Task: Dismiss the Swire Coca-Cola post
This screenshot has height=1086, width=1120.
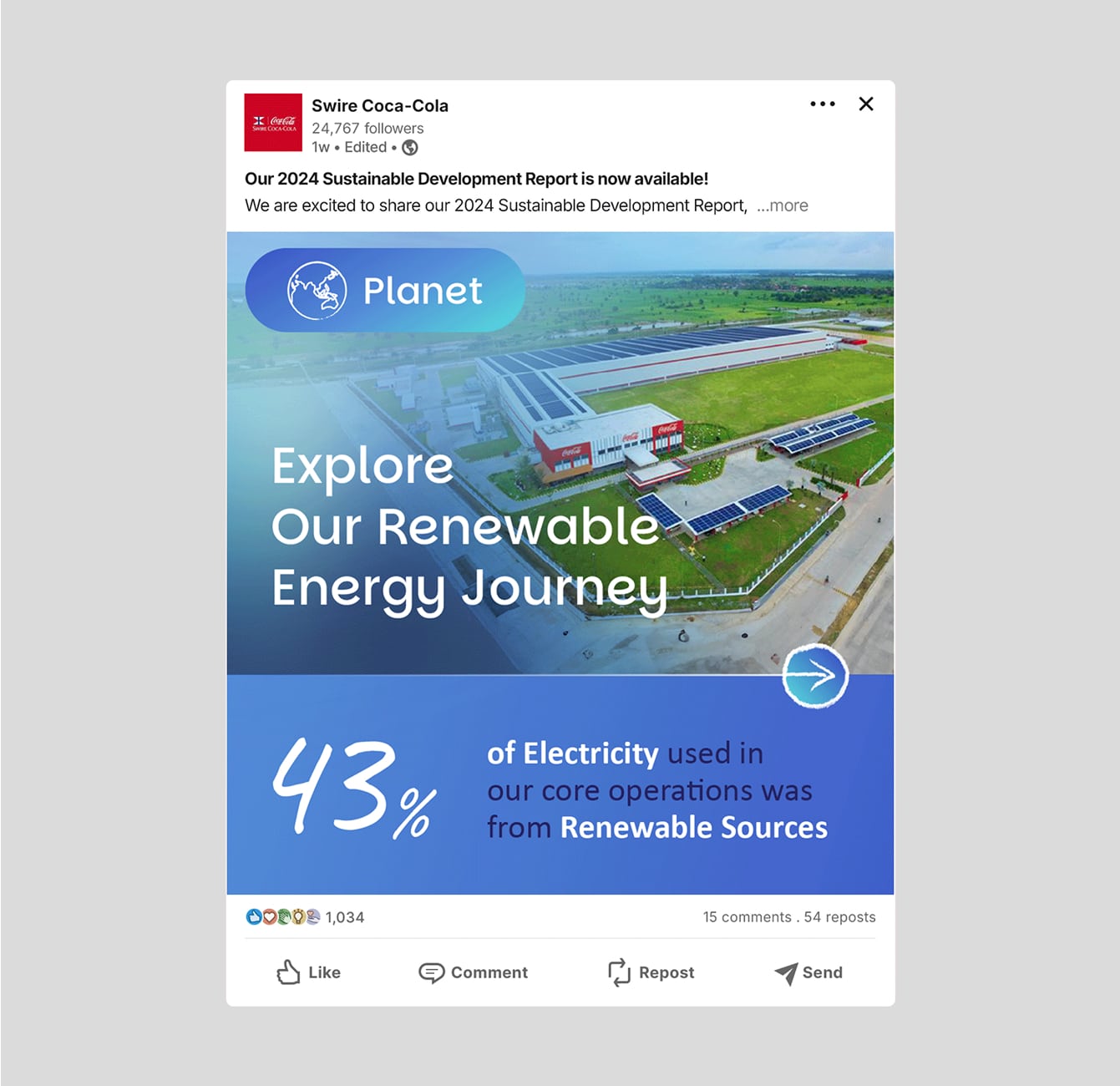Action: pyautogui.click(x=866, y=104)
